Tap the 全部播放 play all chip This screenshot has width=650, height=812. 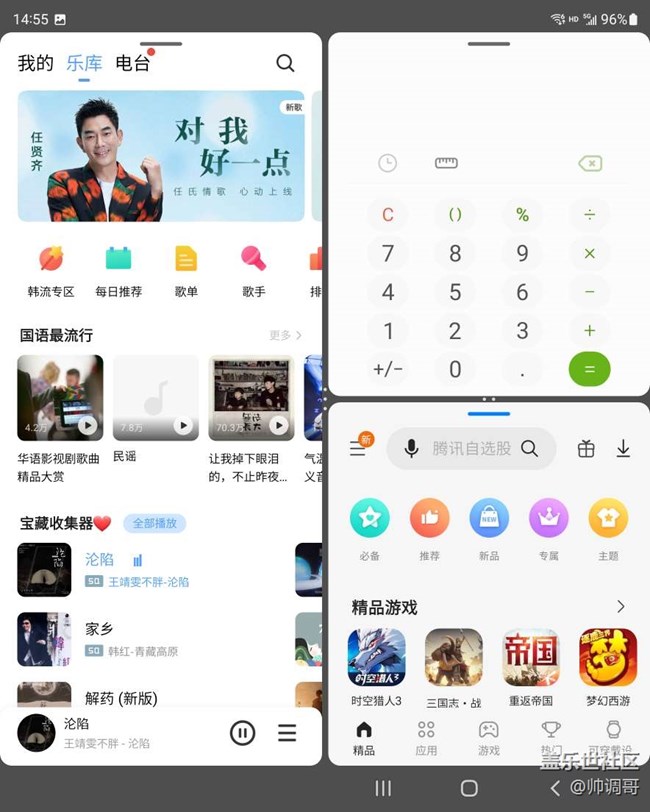(x=154, y=523)
